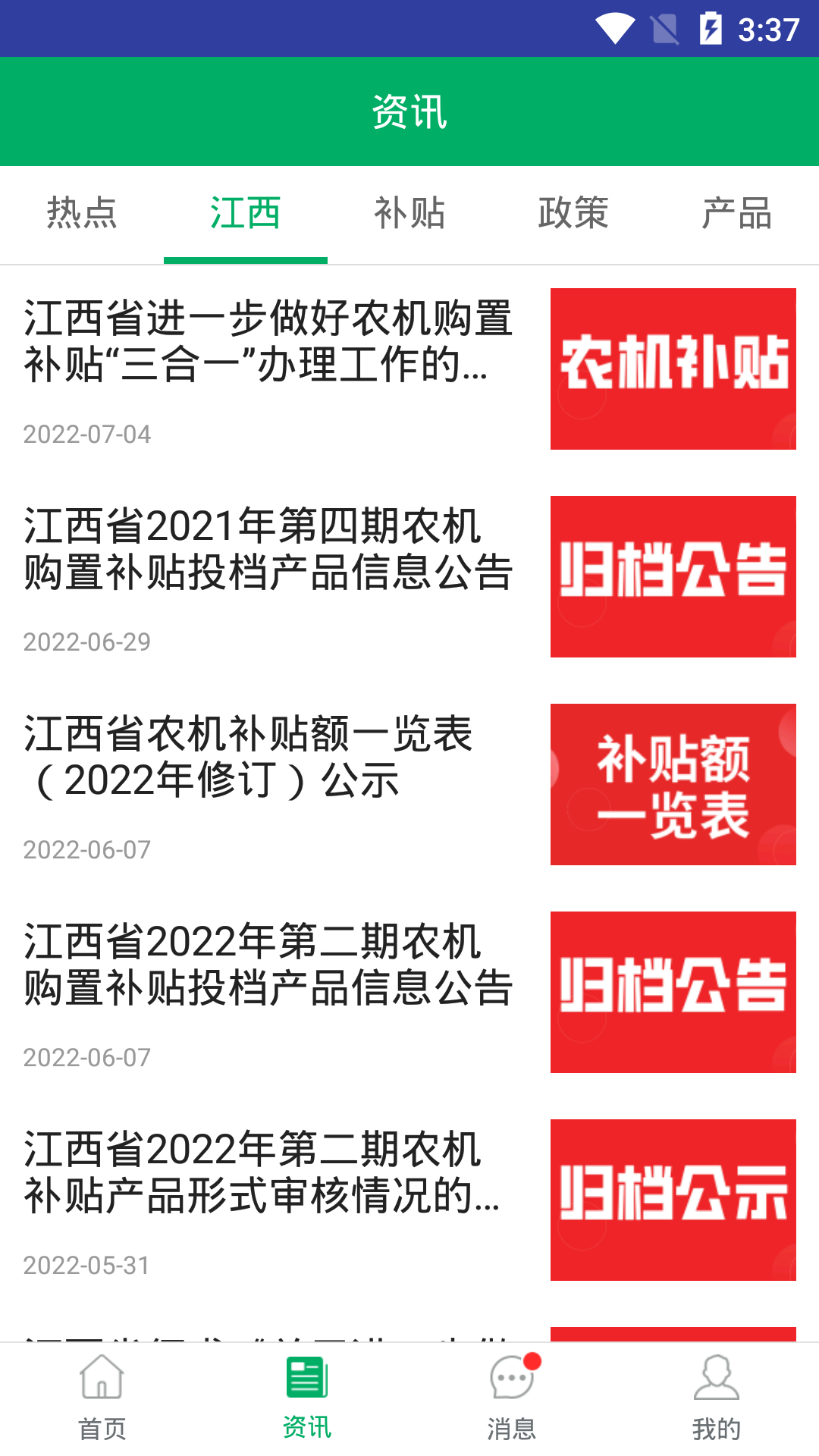
Task: Open 2022年第二期 形式审核情况 article
Action: pos(409,1200)
